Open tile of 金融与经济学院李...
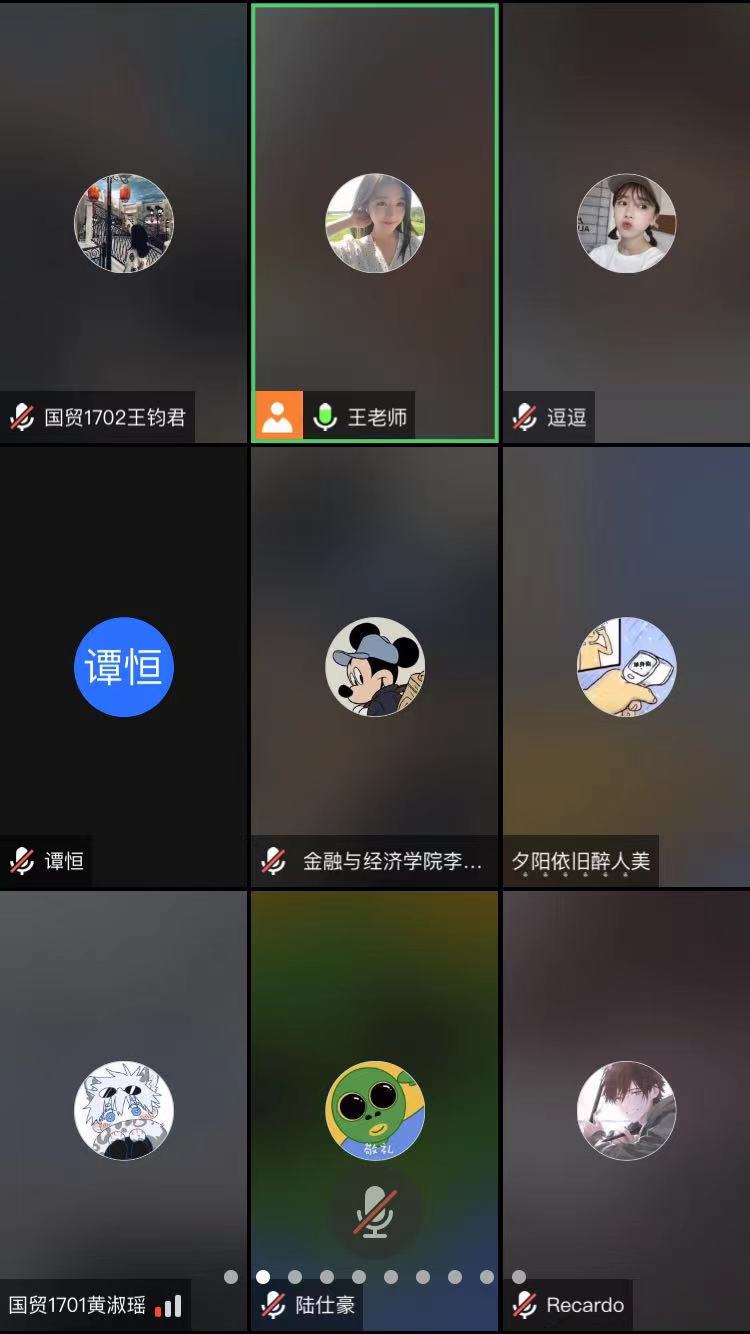 (374, 667)
